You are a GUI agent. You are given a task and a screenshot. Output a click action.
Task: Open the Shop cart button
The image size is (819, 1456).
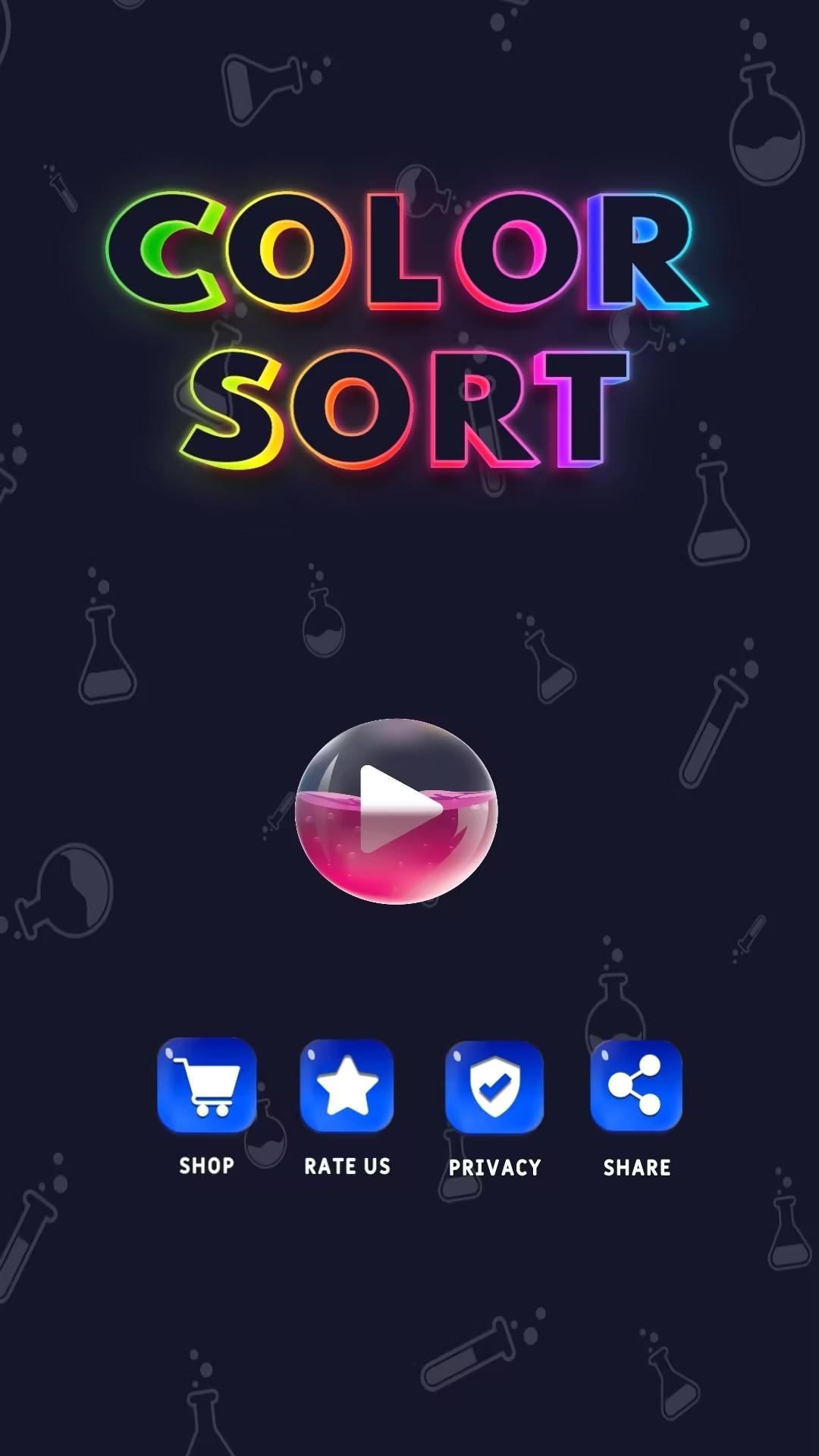point(206,1085)
